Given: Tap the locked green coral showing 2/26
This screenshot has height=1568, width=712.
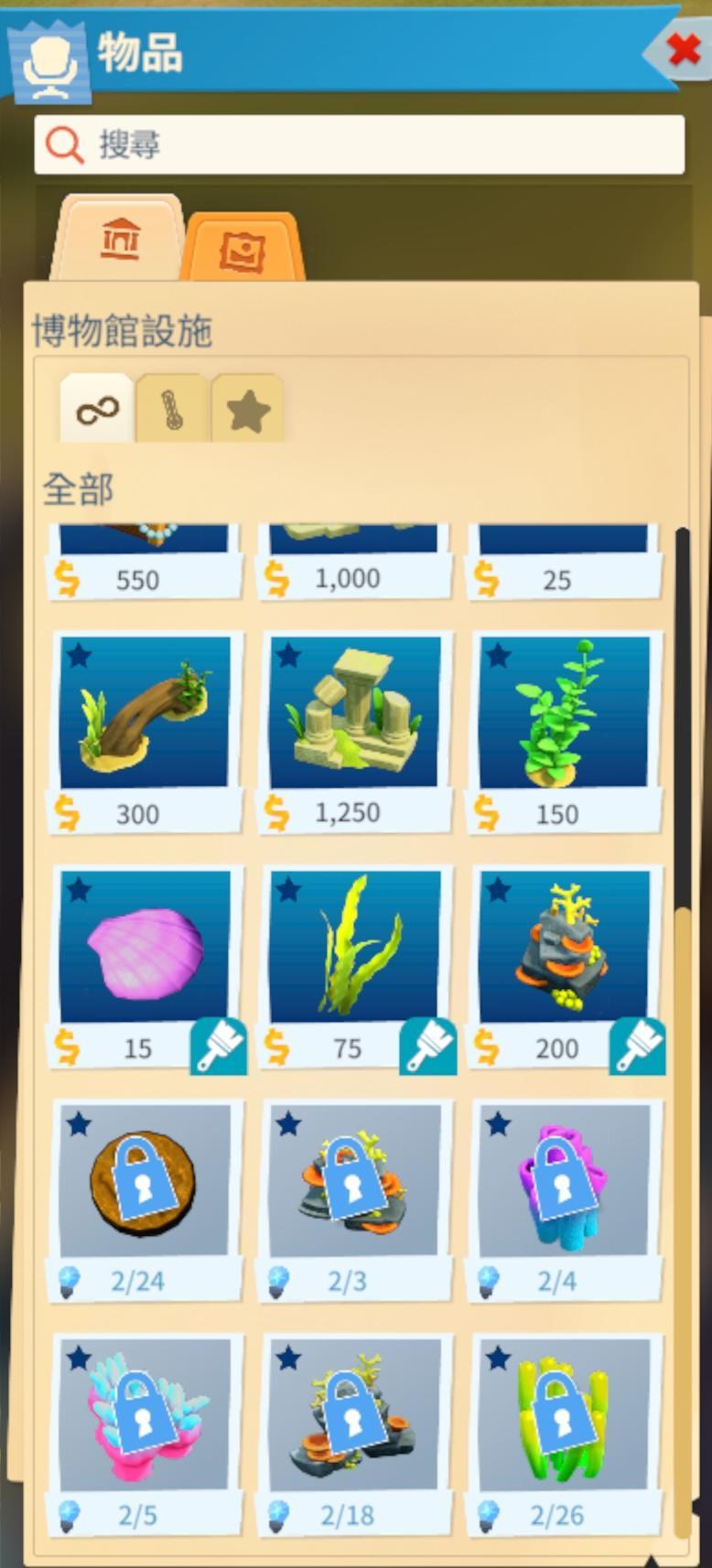Looking at the screenshot, I should [x=565, y=1434].
